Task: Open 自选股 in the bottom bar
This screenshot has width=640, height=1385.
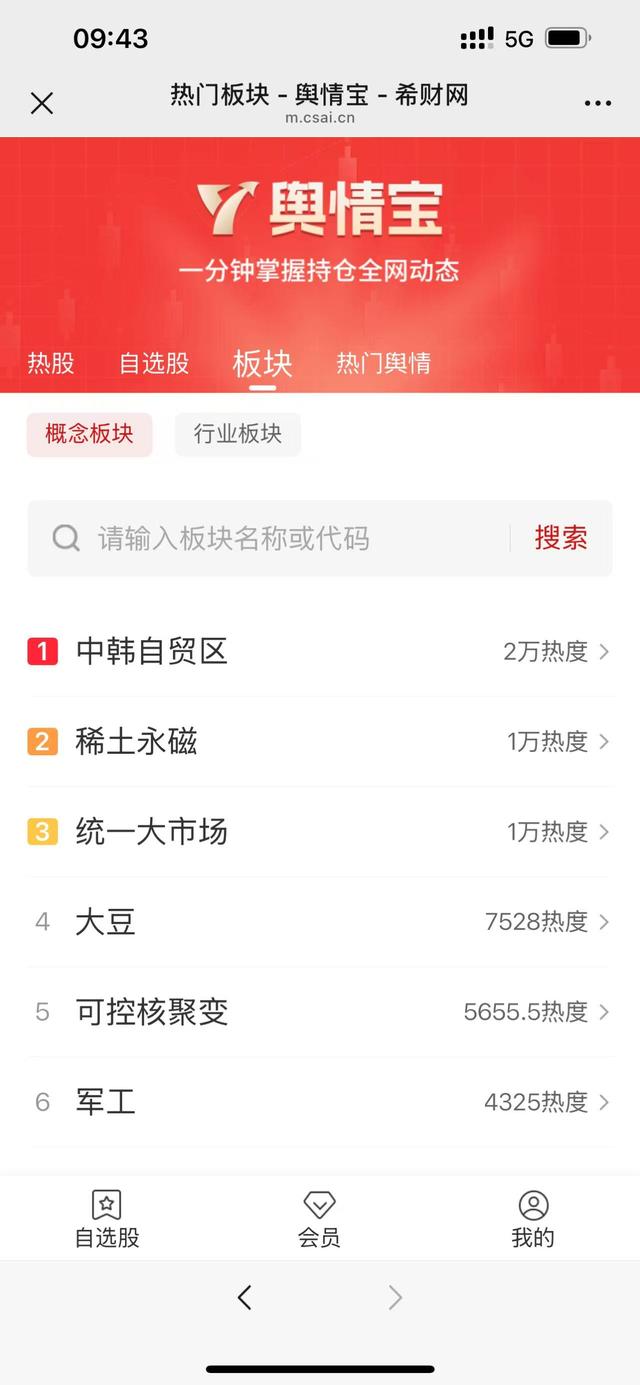Action: pyautogui.click(x=107, y=1218)
